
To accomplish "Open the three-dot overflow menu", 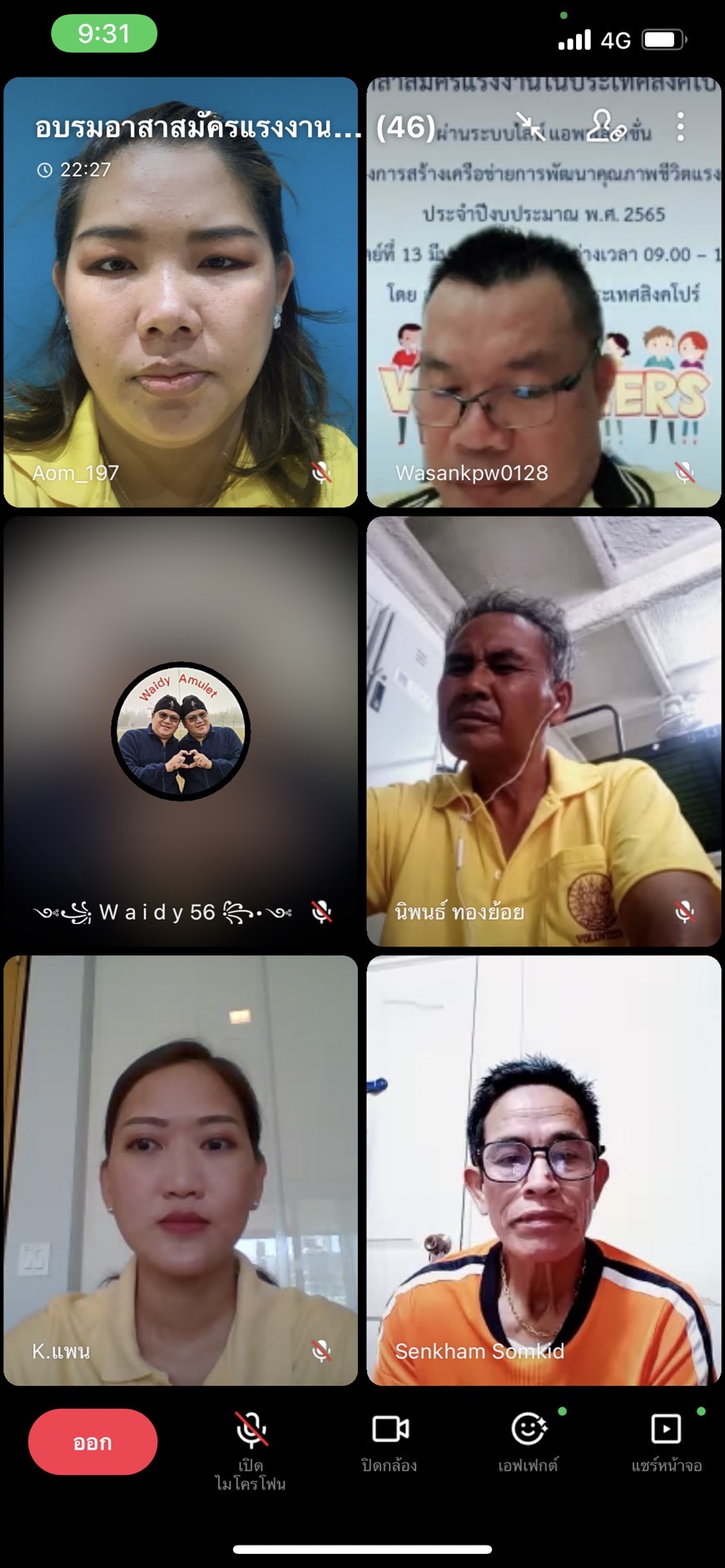I will [x=681, y=127].
